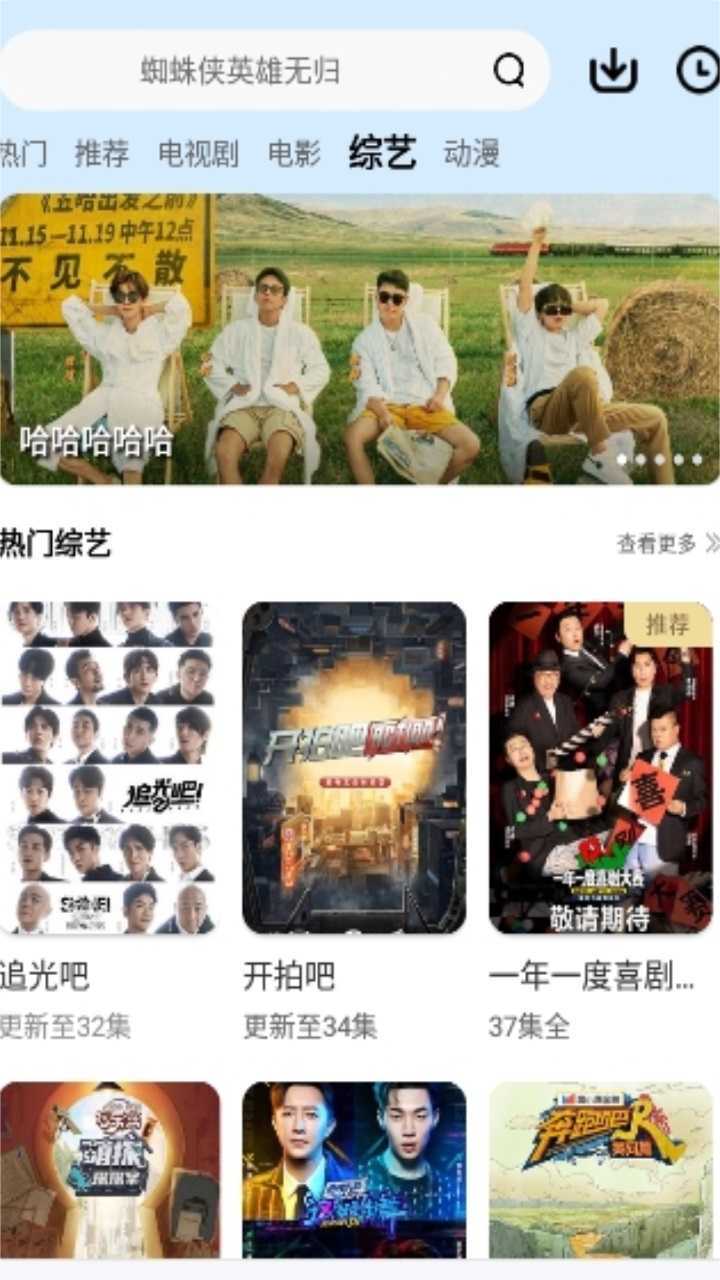
Task: Select the currently active 综艺 tab
Action: pyautogui.click(x=384, y=154)
